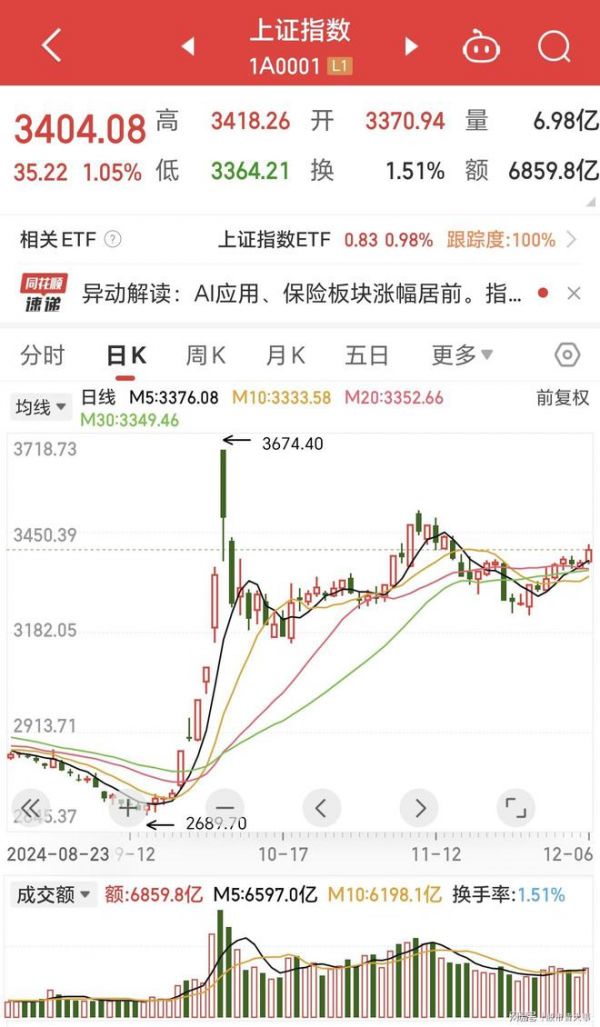Switch to the 月K tab

tap(285, 356)
